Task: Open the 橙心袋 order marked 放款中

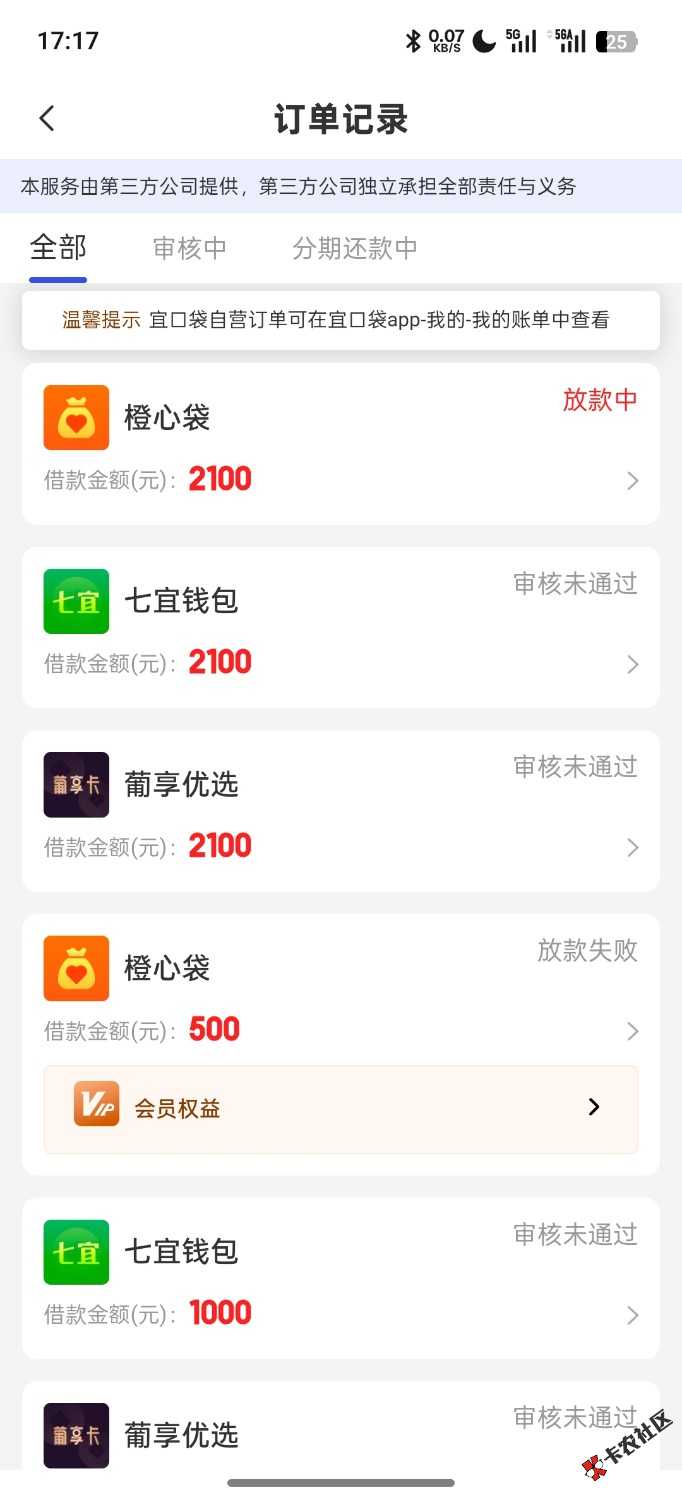Action: click(x=340, y=444)
